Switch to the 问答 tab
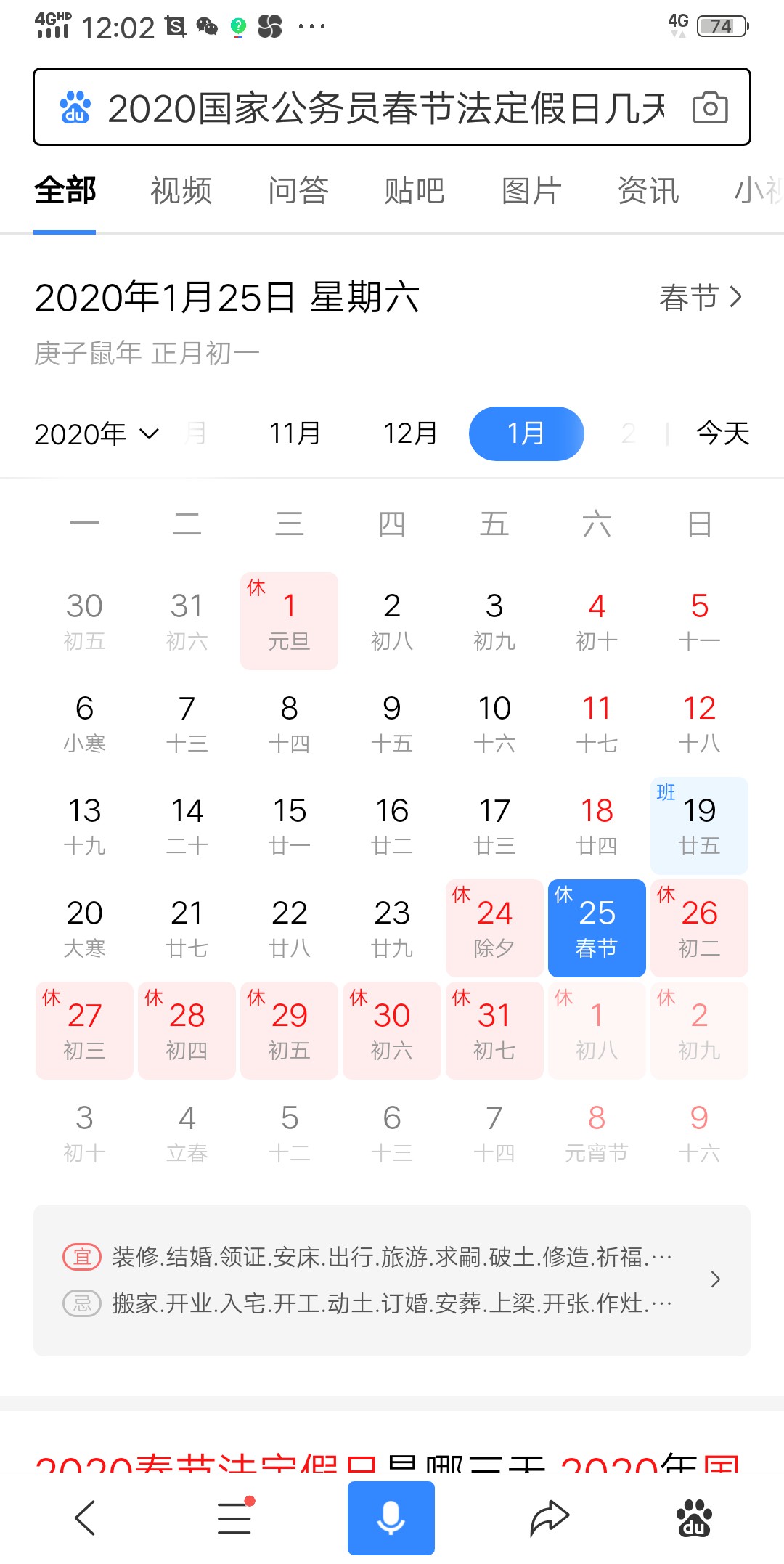 tap(298, 191)
